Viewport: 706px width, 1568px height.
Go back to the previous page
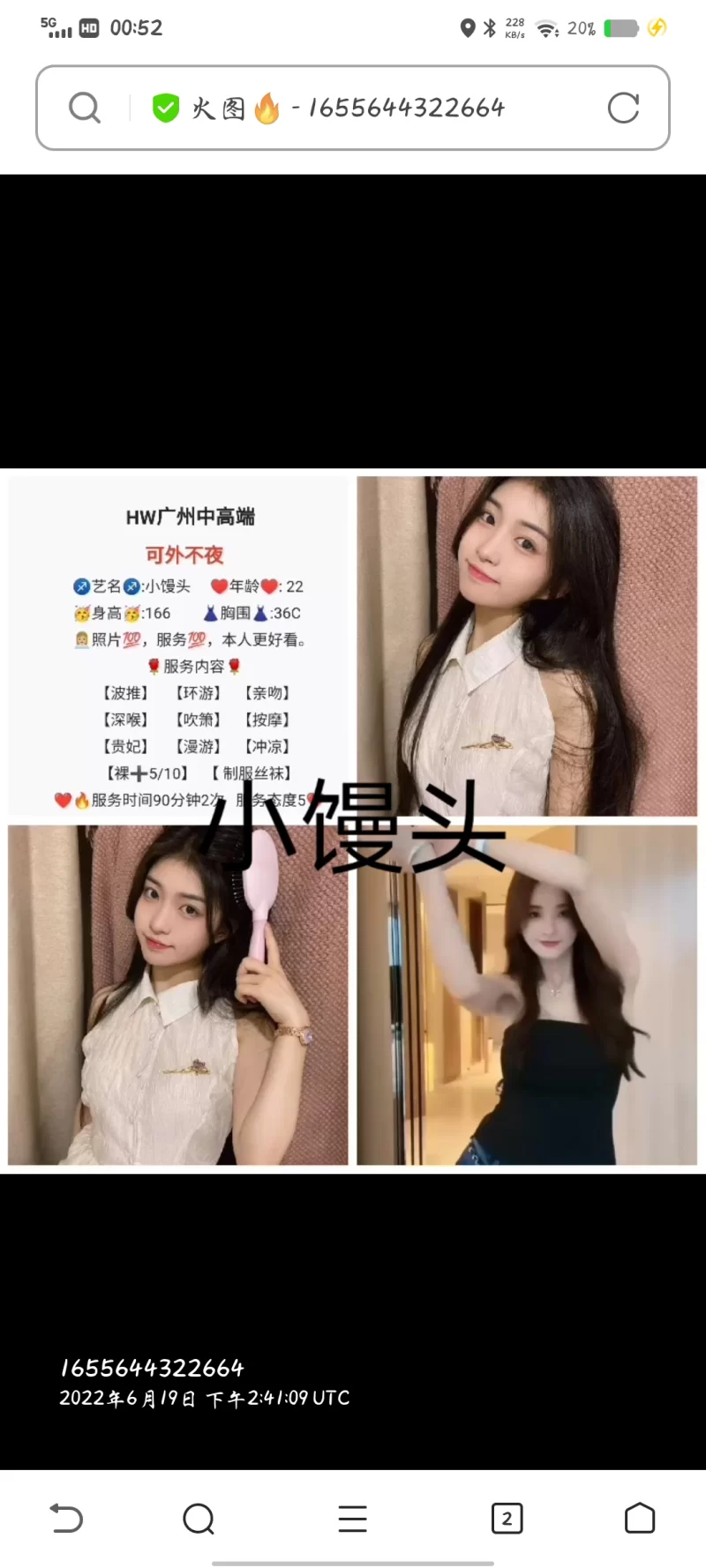(66, 1519)
